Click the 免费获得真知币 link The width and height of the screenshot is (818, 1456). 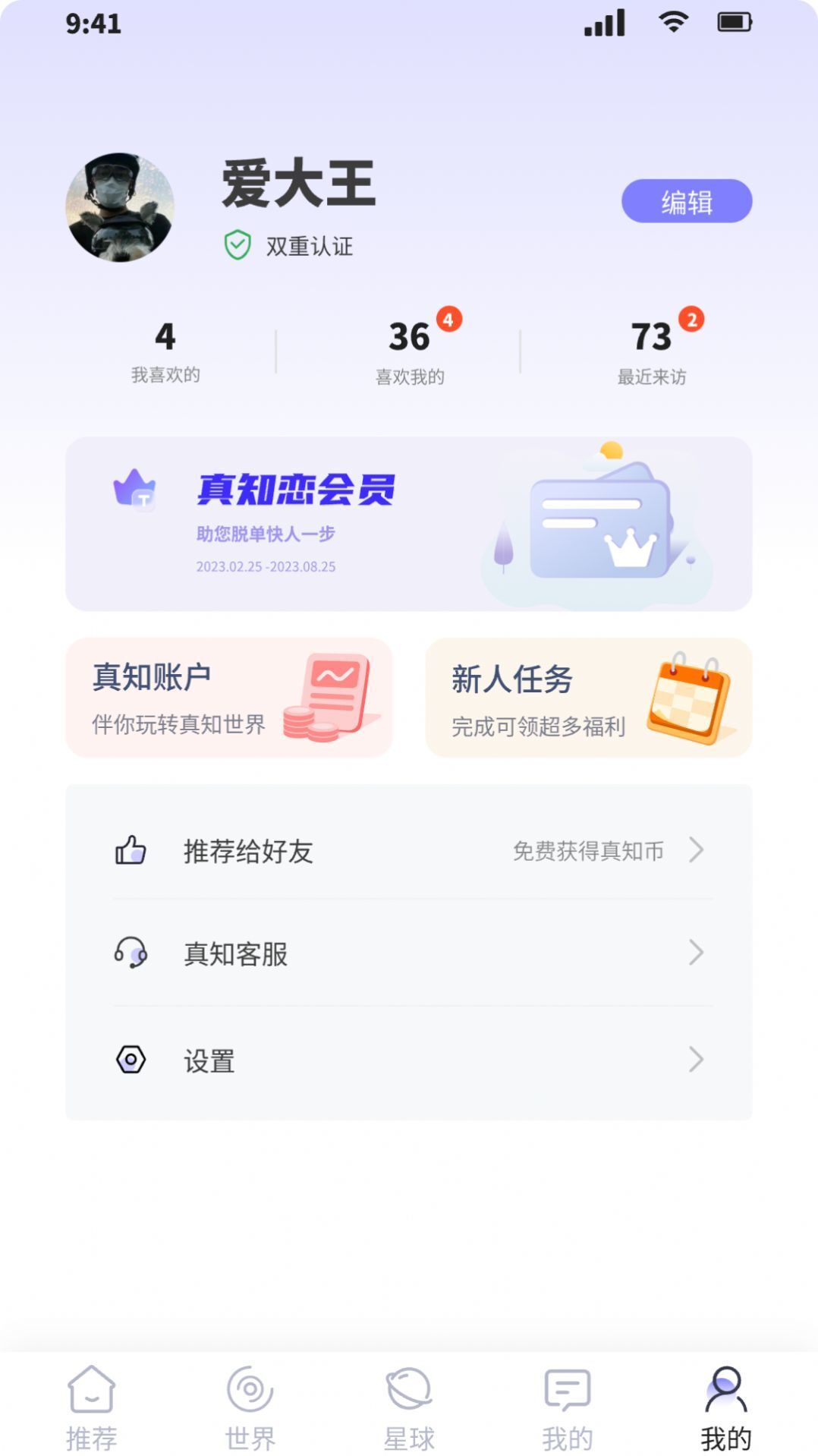point(588,852)
